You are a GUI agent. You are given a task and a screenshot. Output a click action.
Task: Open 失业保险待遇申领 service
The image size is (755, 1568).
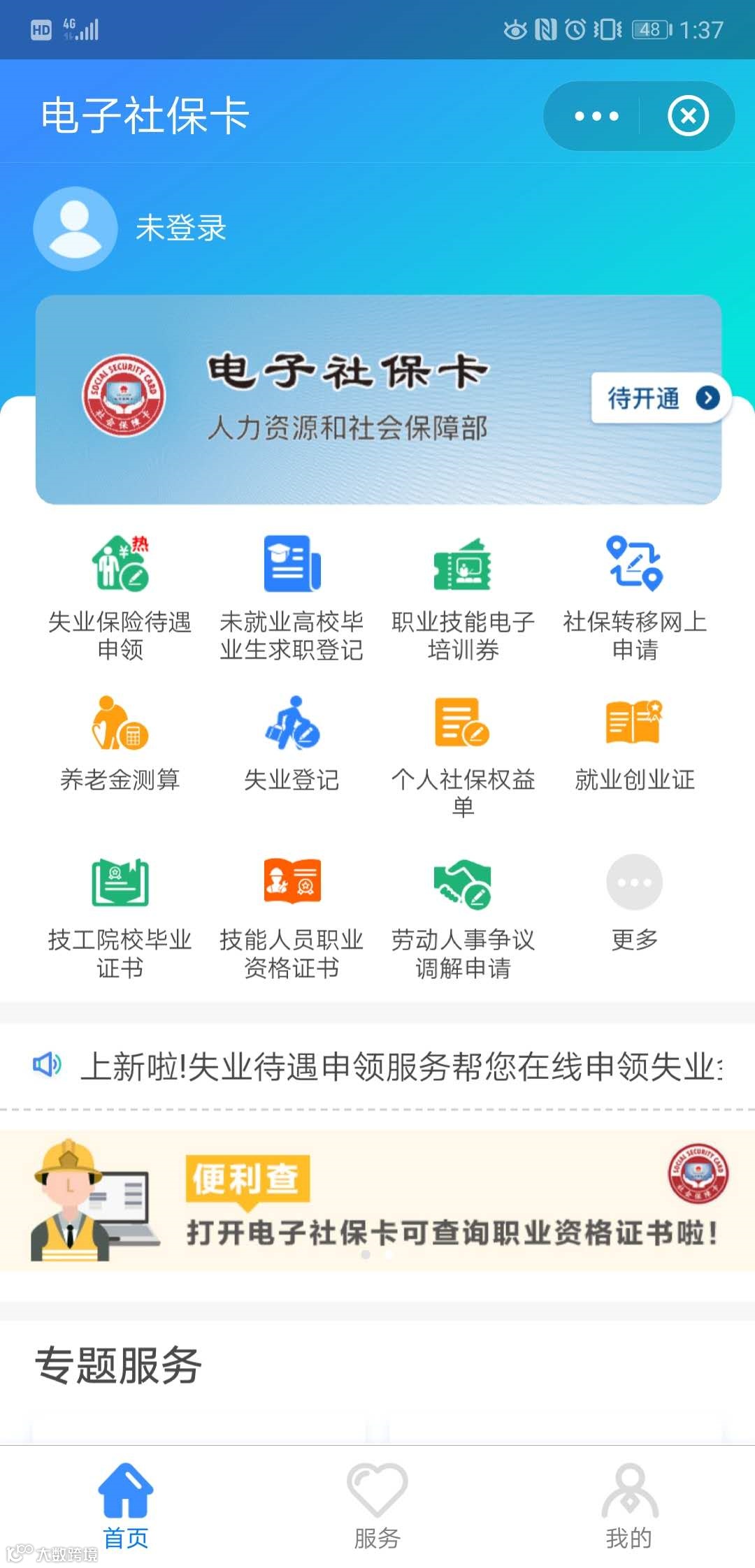(x=120, y=597)
